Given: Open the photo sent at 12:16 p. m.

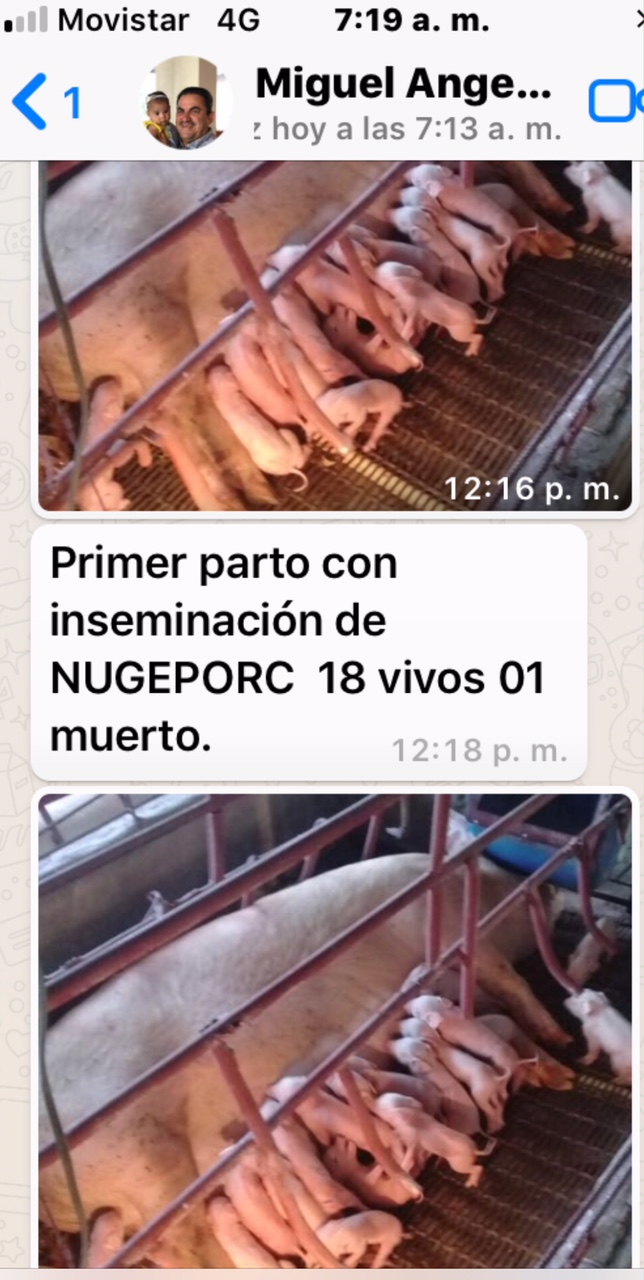Looking at the screenshot, I should [335, 335].
